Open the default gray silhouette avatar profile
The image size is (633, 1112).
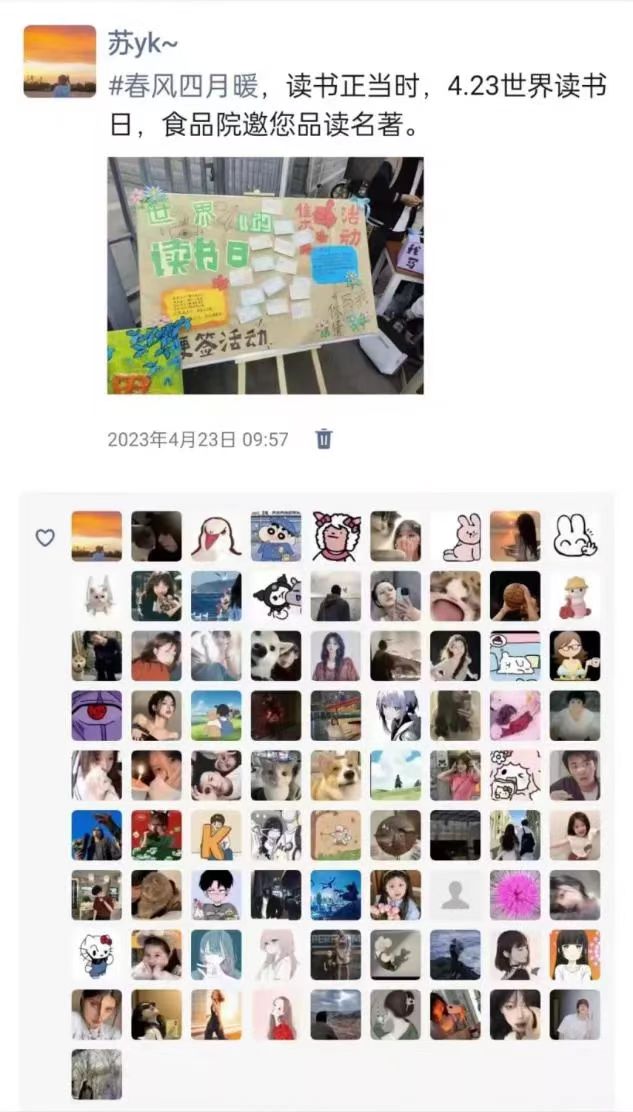455,895
